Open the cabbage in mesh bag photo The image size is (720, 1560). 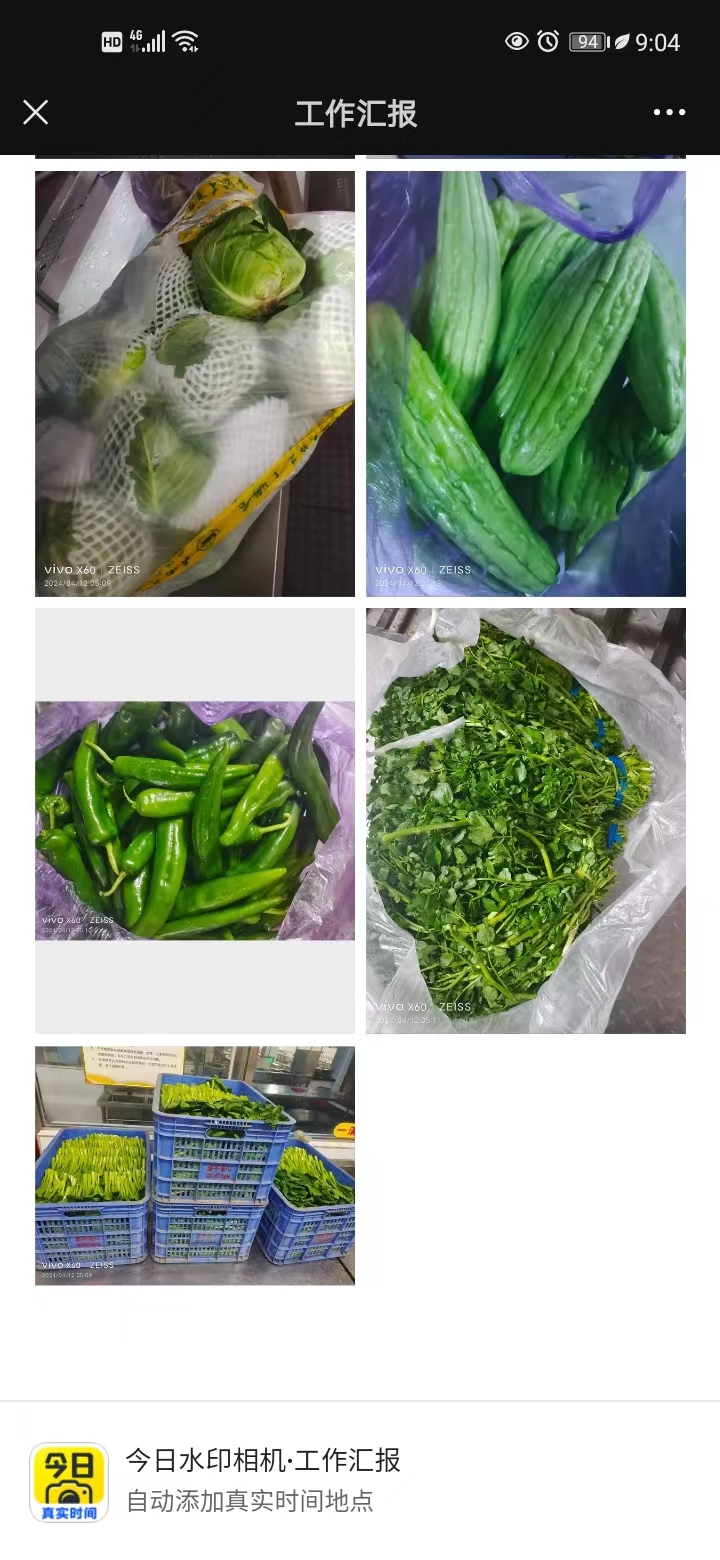pyautogui.click(x=195, y=383)
